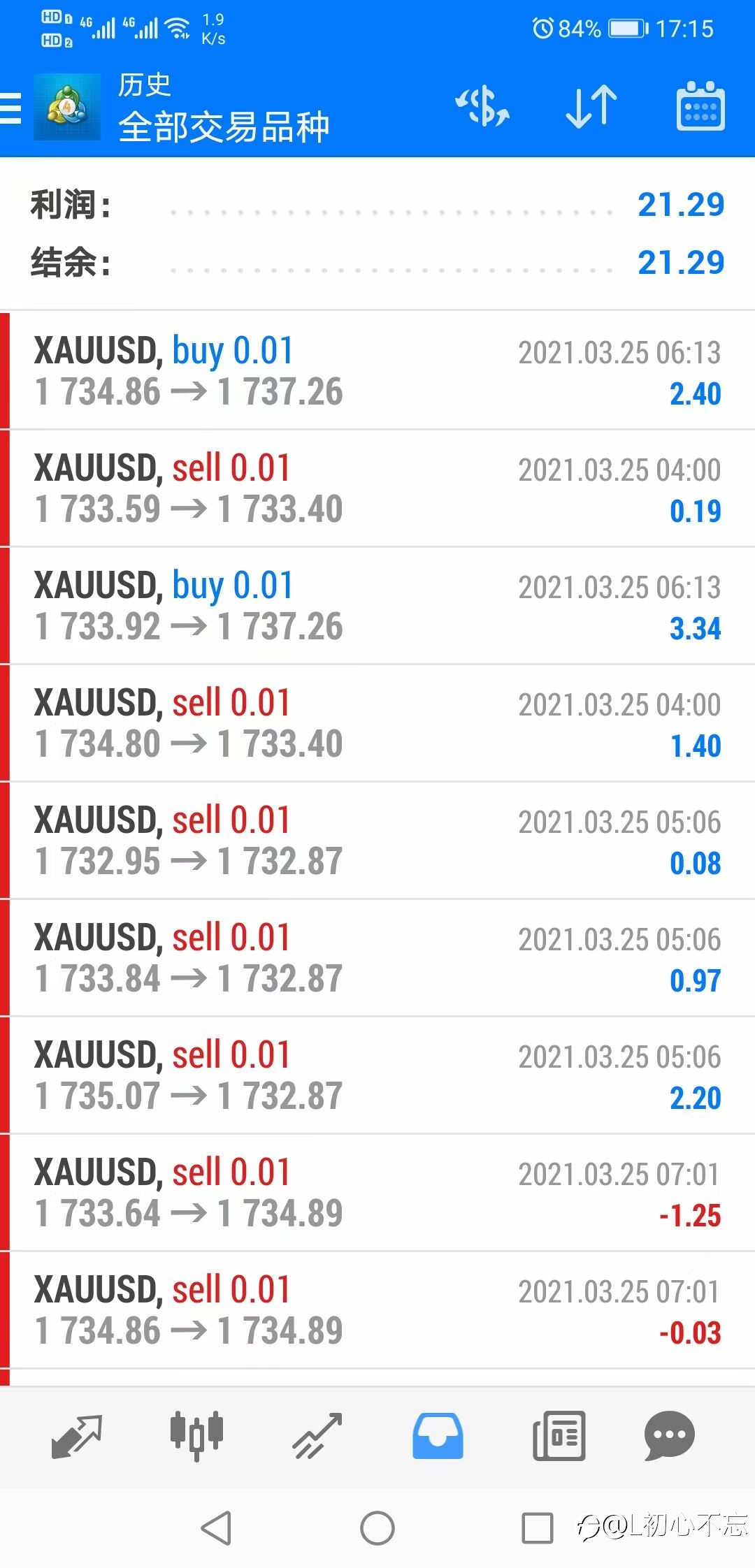The height and width of the screenshot is (1568, 755).
Task: Open the symbol filter dollar icon
Action: pos(482,107)
